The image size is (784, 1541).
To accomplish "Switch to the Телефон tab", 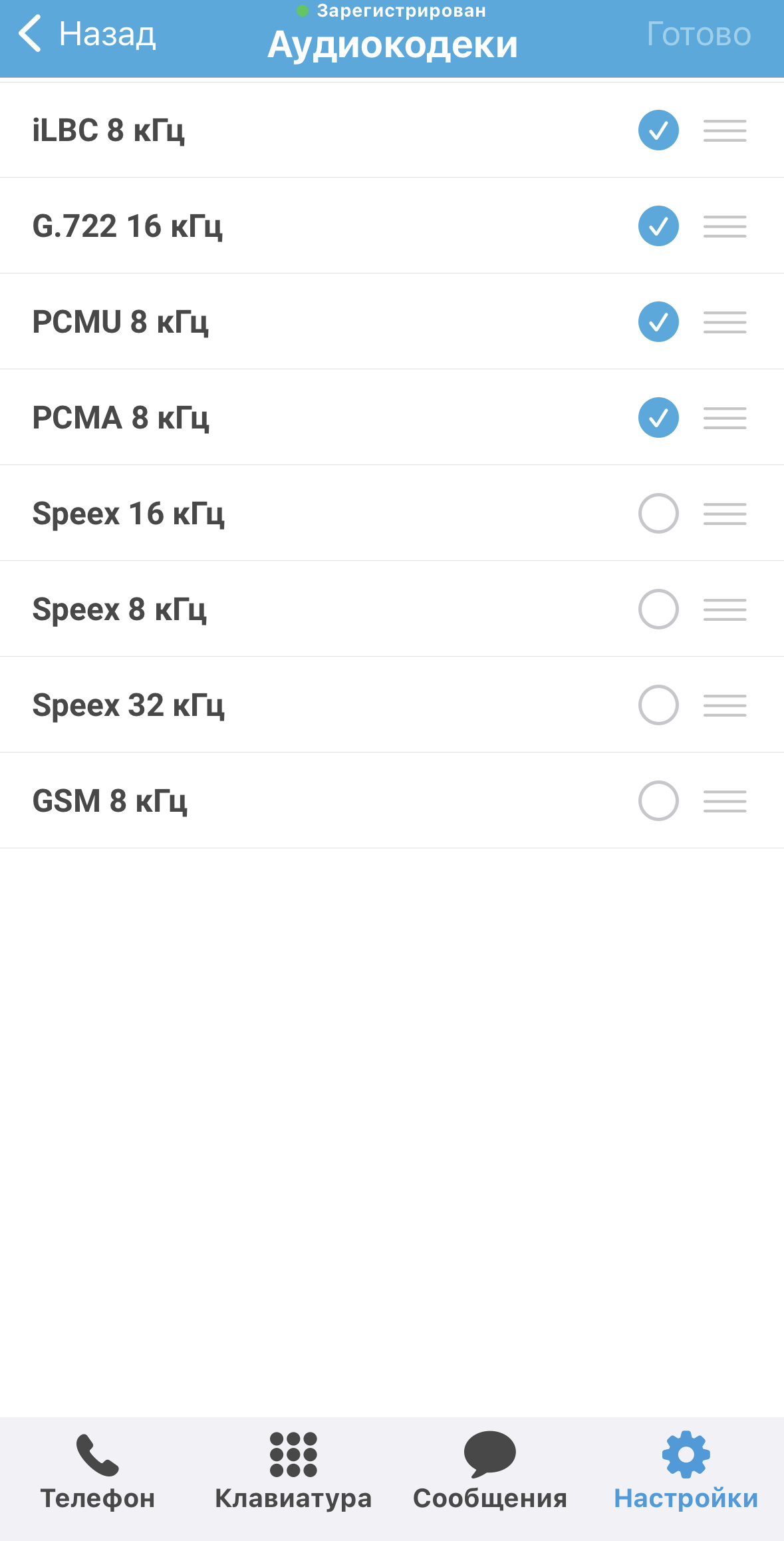I will [98, 1472].
